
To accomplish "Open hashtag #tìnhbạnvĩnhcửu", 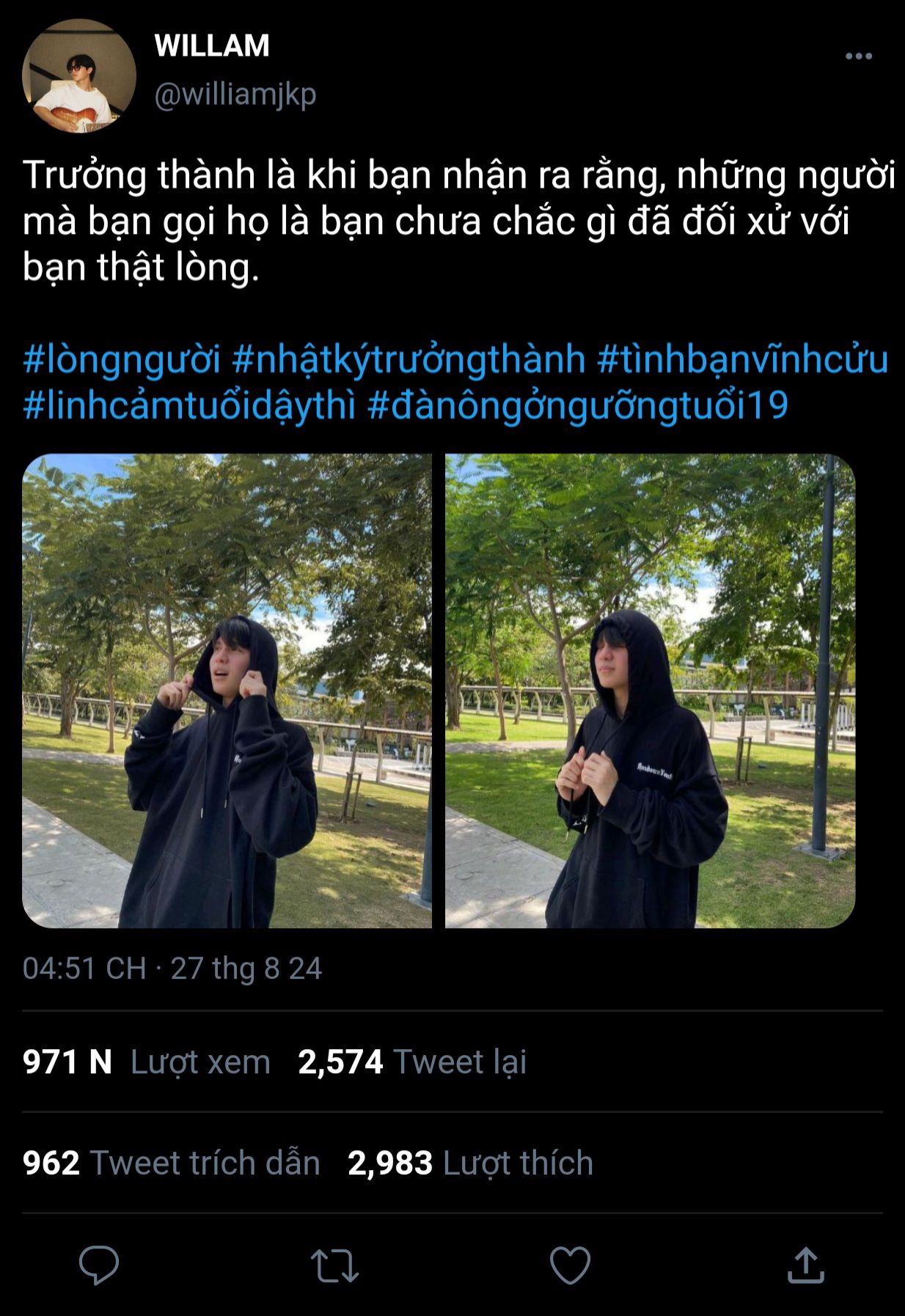I will click(x=742, y=359).
